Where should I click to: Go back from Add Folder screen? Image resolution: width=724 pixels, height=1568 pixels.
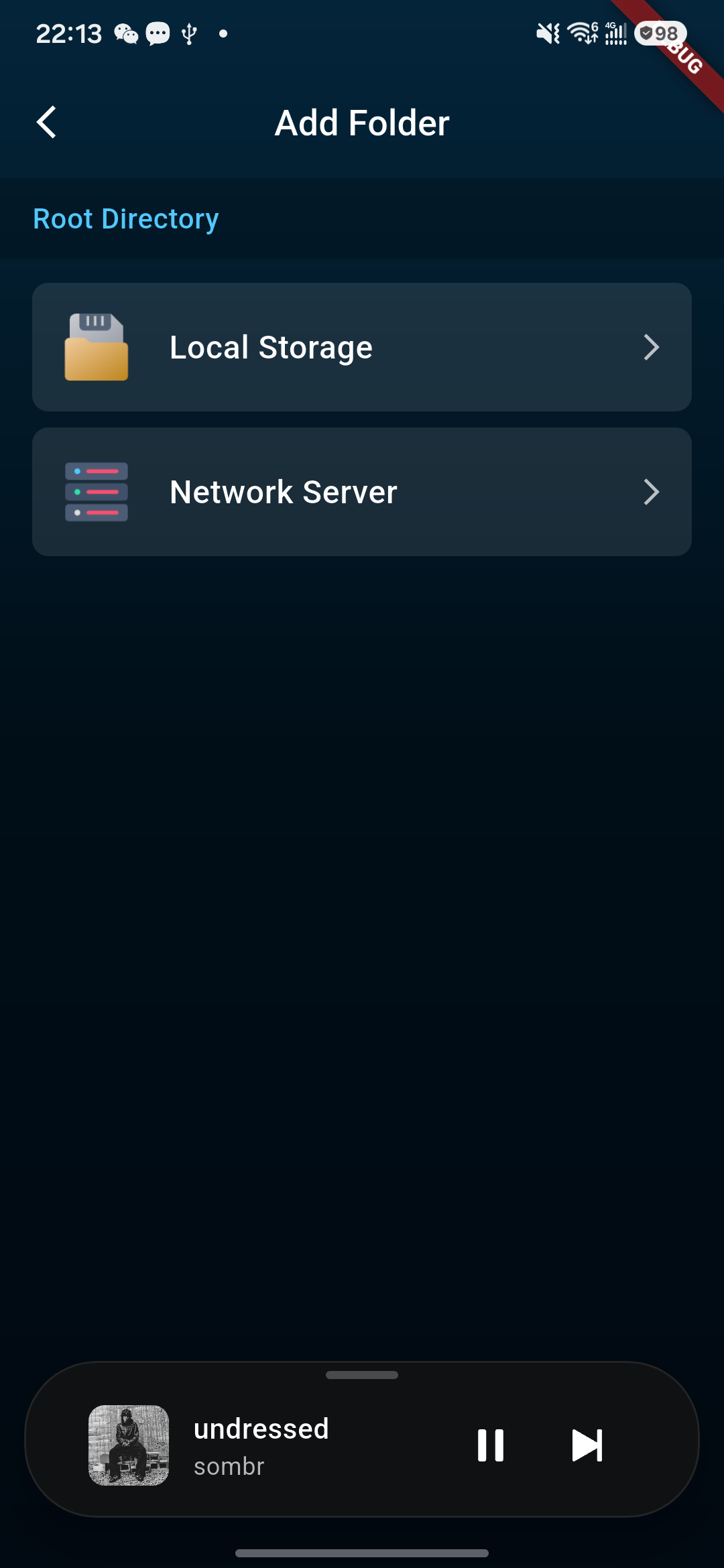[x=46, y=123]
